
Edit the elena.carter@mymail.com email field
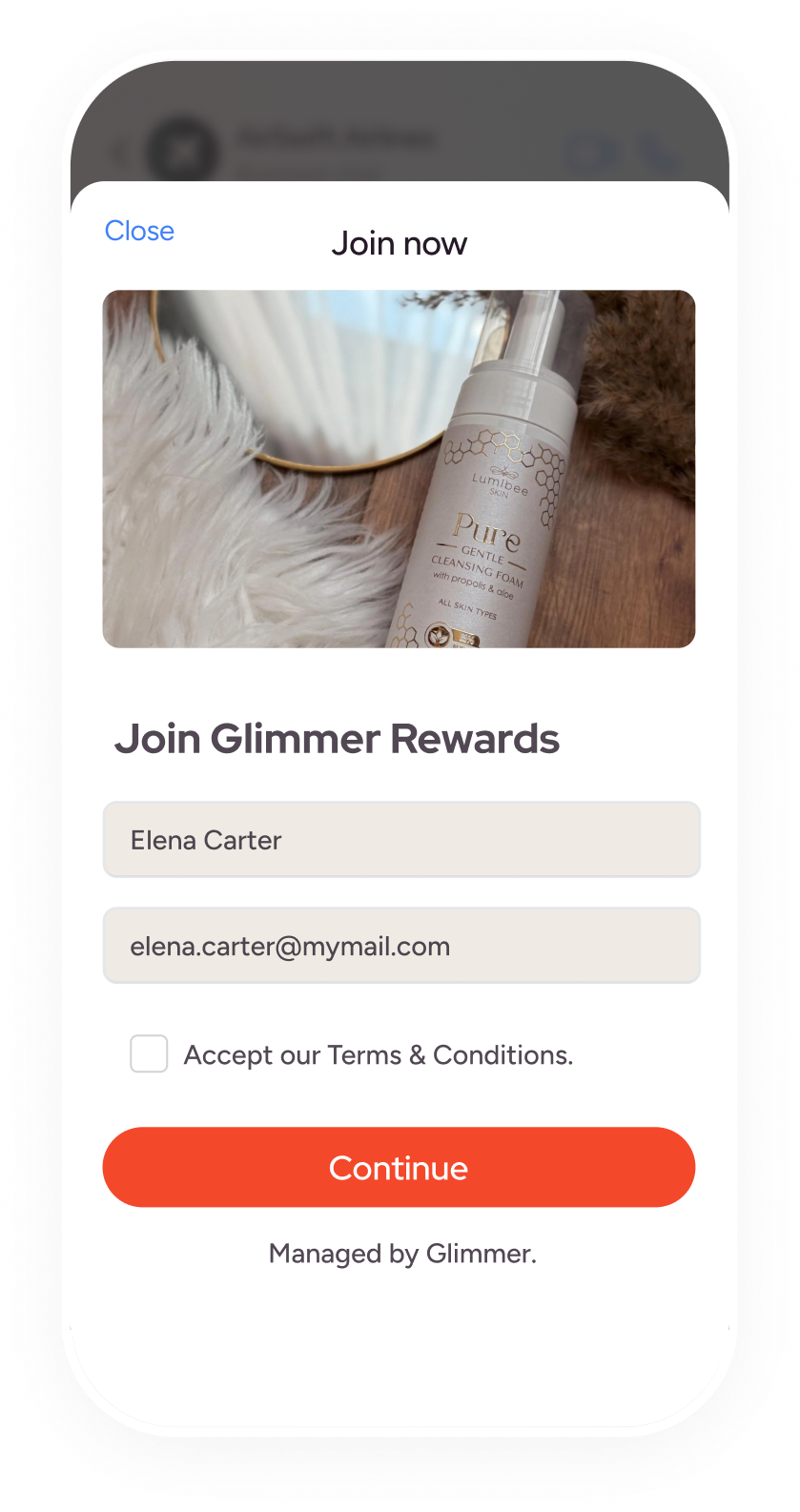tap(400, 946)
